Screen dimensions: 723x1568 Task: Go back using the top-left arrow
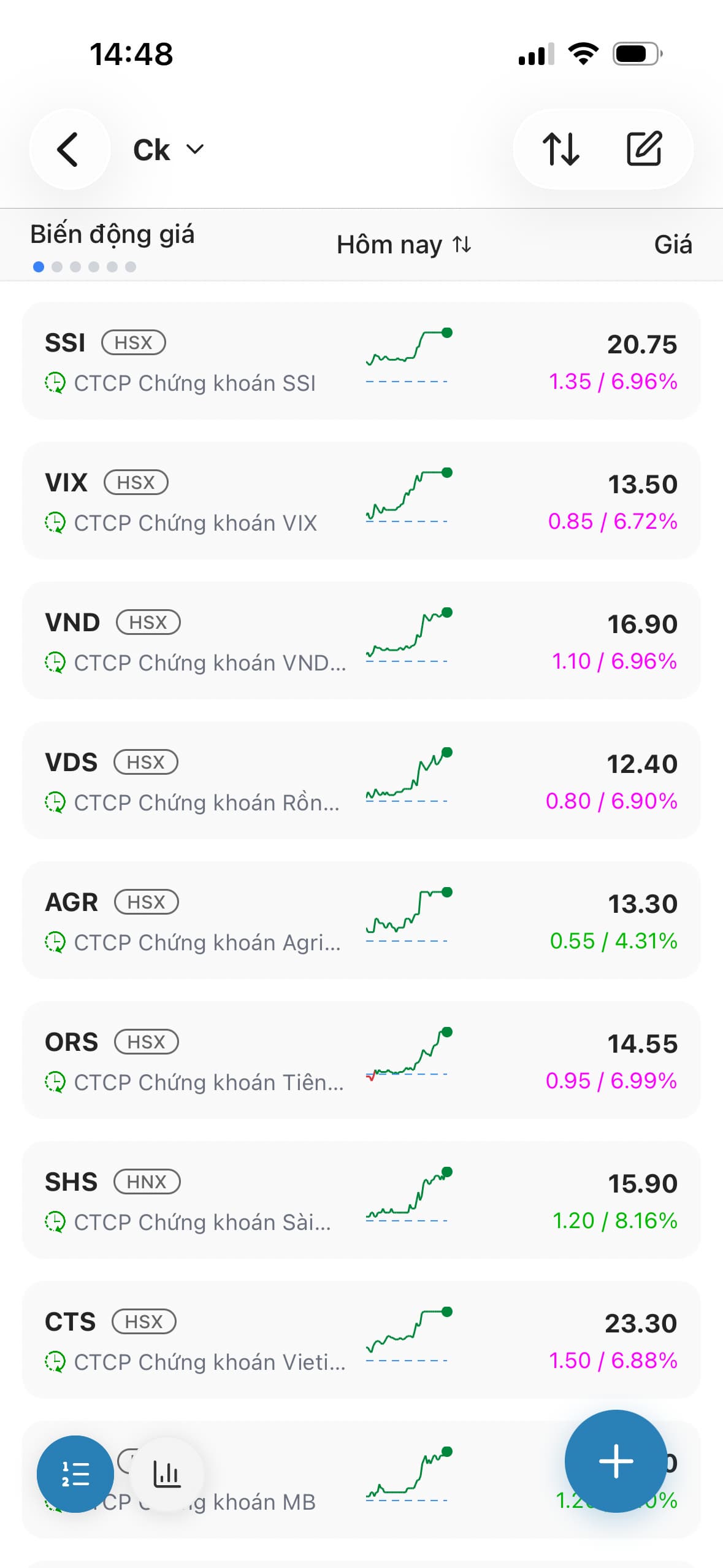[69, 149]
